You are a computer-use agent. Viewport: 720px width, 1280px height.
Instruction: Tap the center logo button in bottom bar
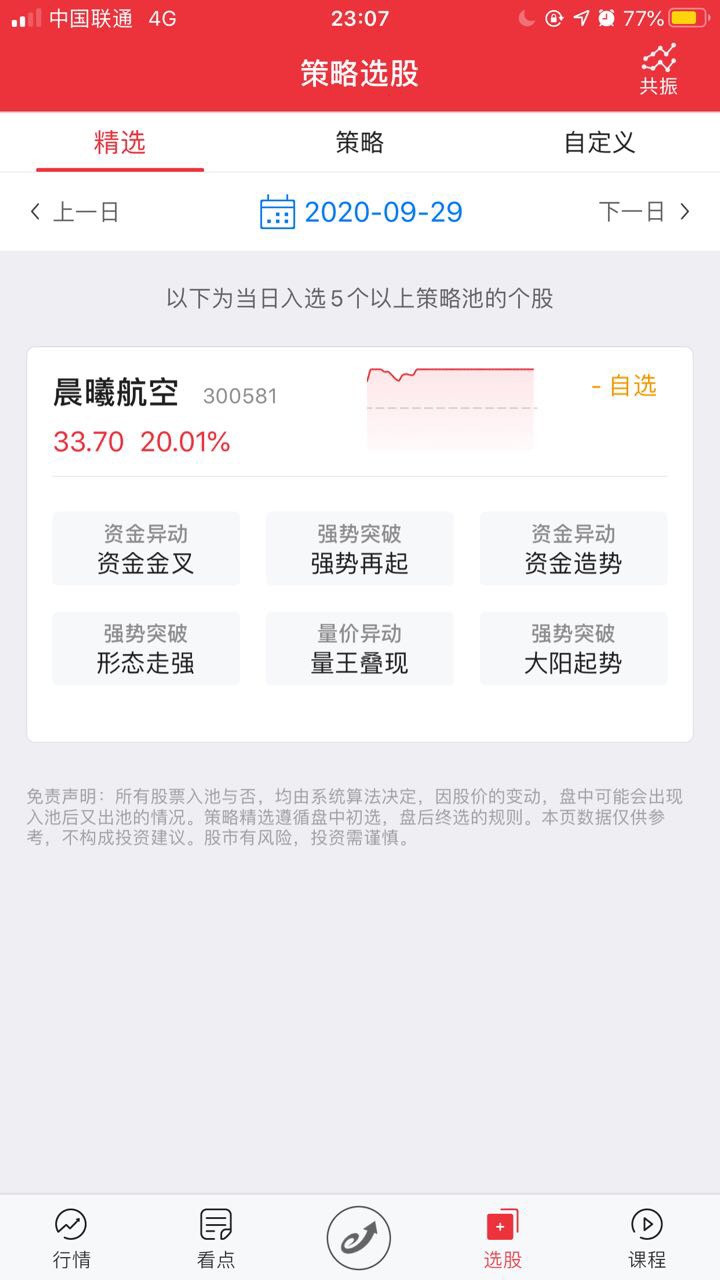pos(359,1238)
